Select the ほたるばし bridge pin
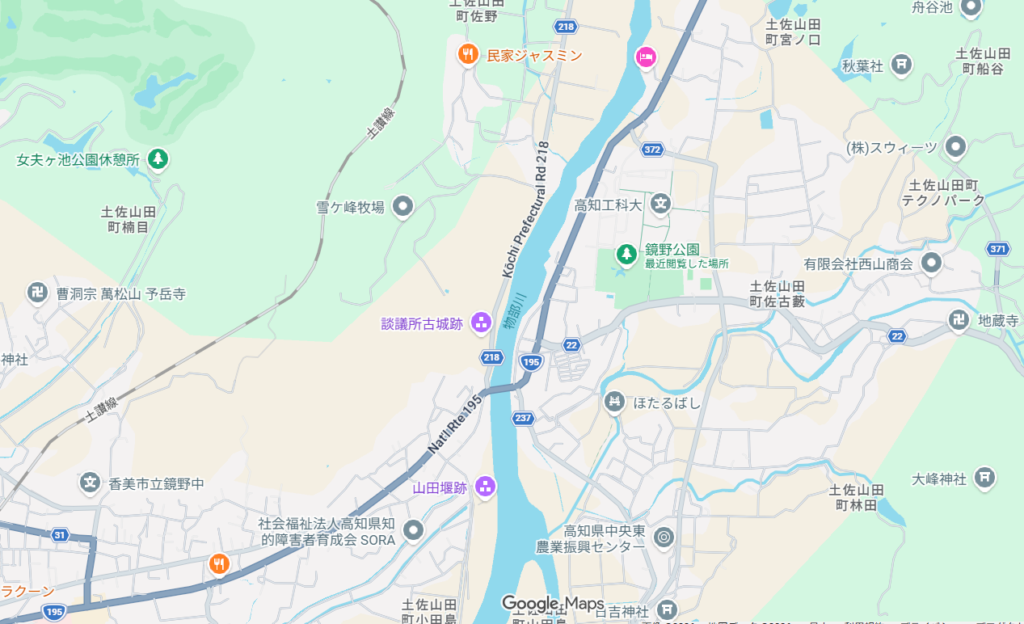Screen dimensions: 1024x624 [614, 402]
